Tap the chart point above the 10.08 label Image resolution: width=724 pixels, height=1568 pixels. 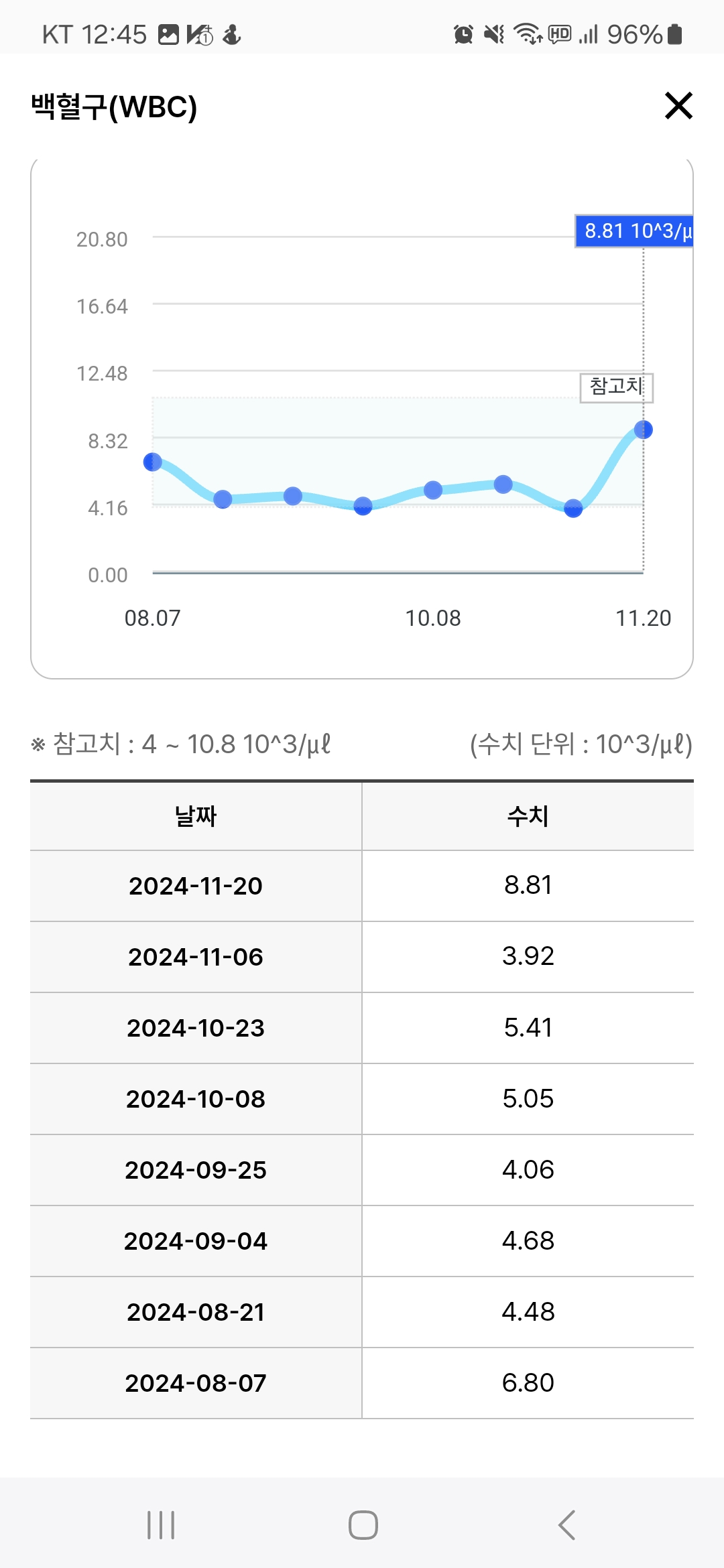tap(433, 490)
